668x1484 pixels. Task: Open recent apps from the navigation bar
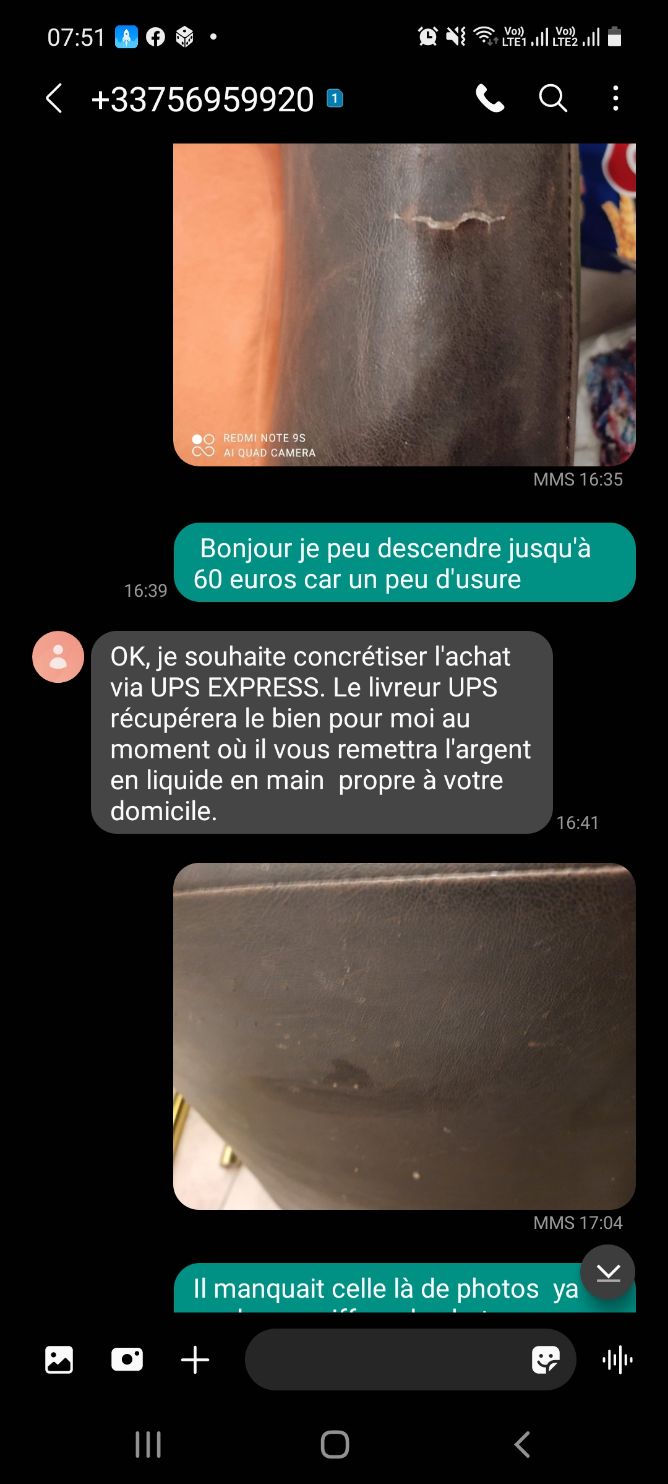coord(148,1444)
